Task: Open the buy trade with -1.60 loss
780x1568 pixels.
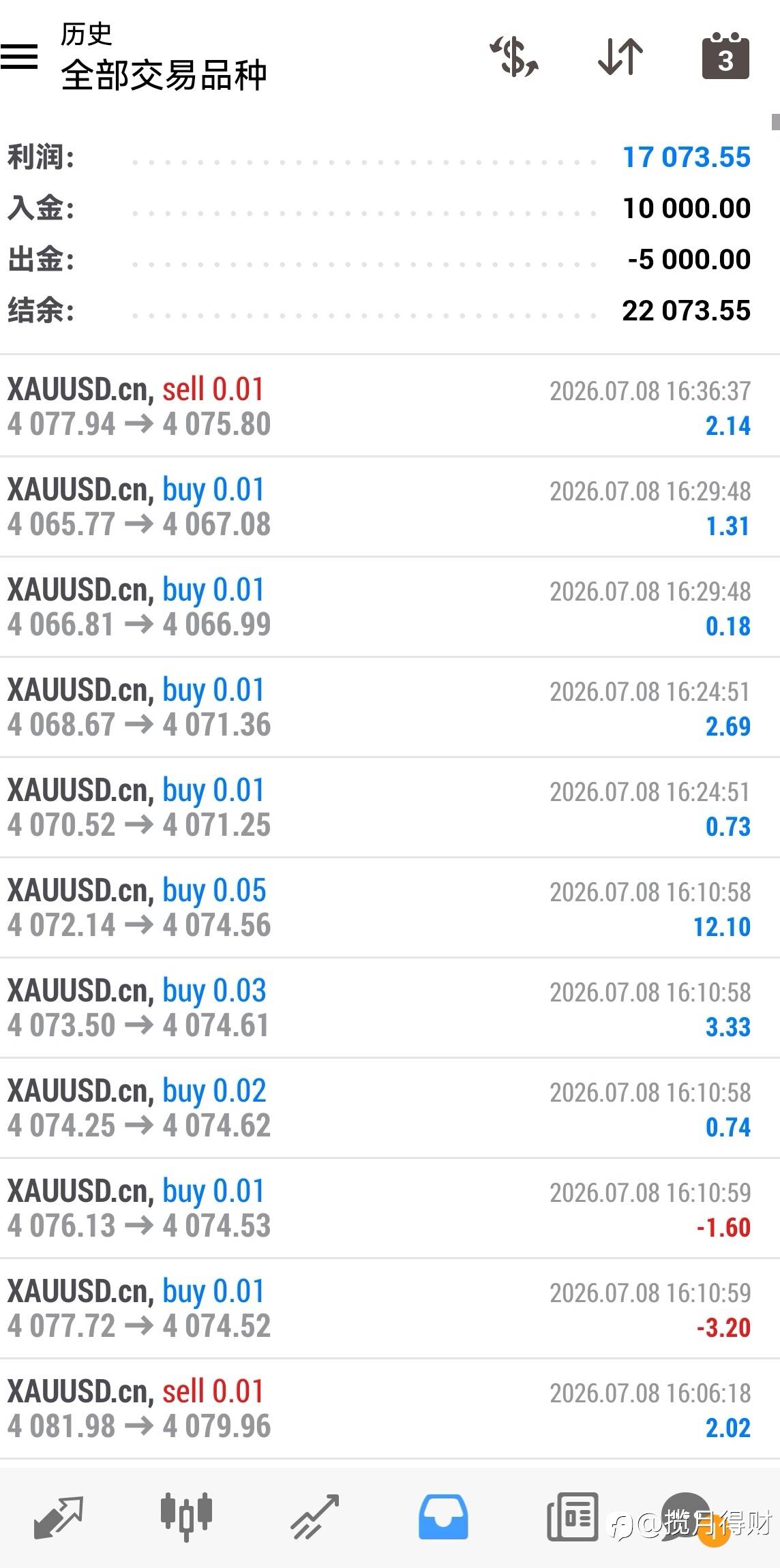Action: coord(390,1208)
